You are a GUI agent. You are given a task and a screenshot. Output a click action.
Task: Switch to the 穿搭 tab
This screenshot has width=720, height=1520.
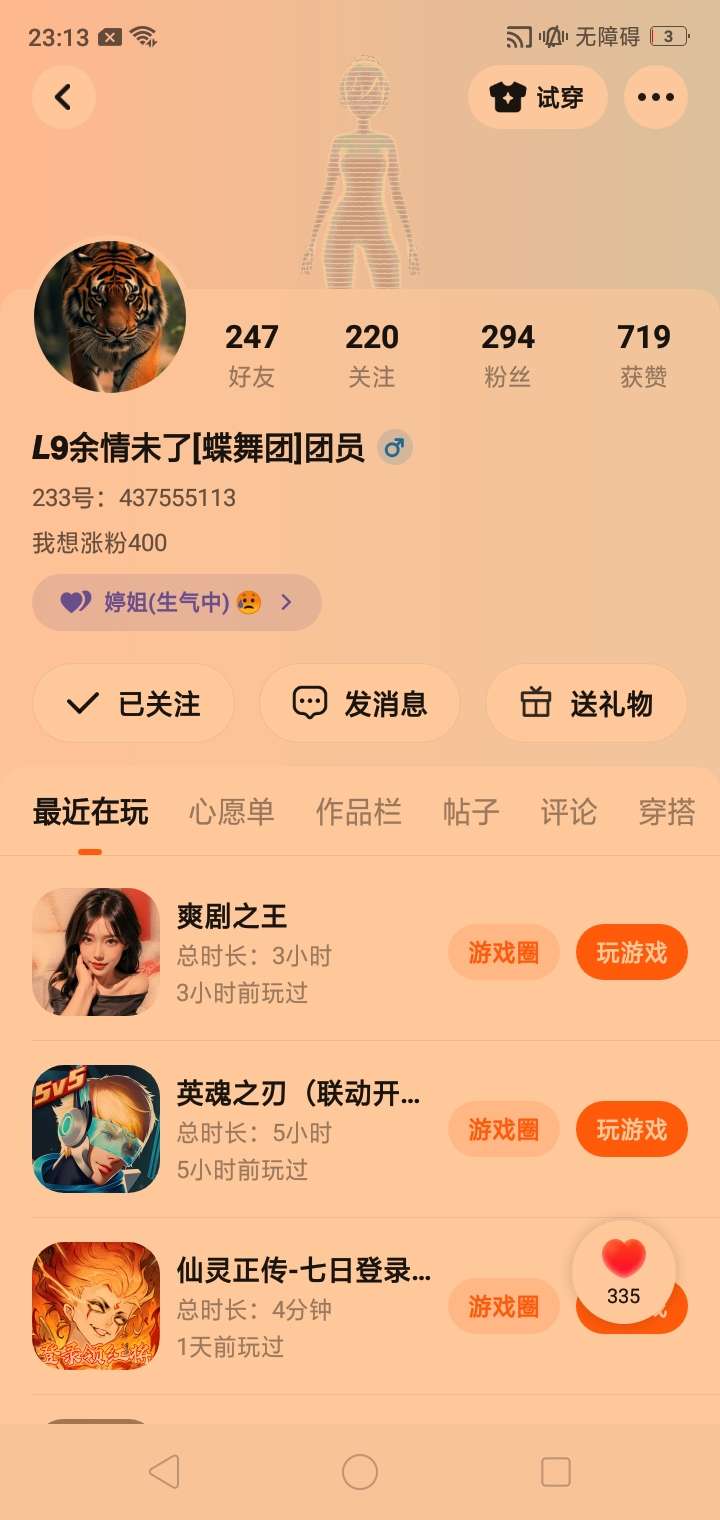pyautogui.click(x=666, y=811)
